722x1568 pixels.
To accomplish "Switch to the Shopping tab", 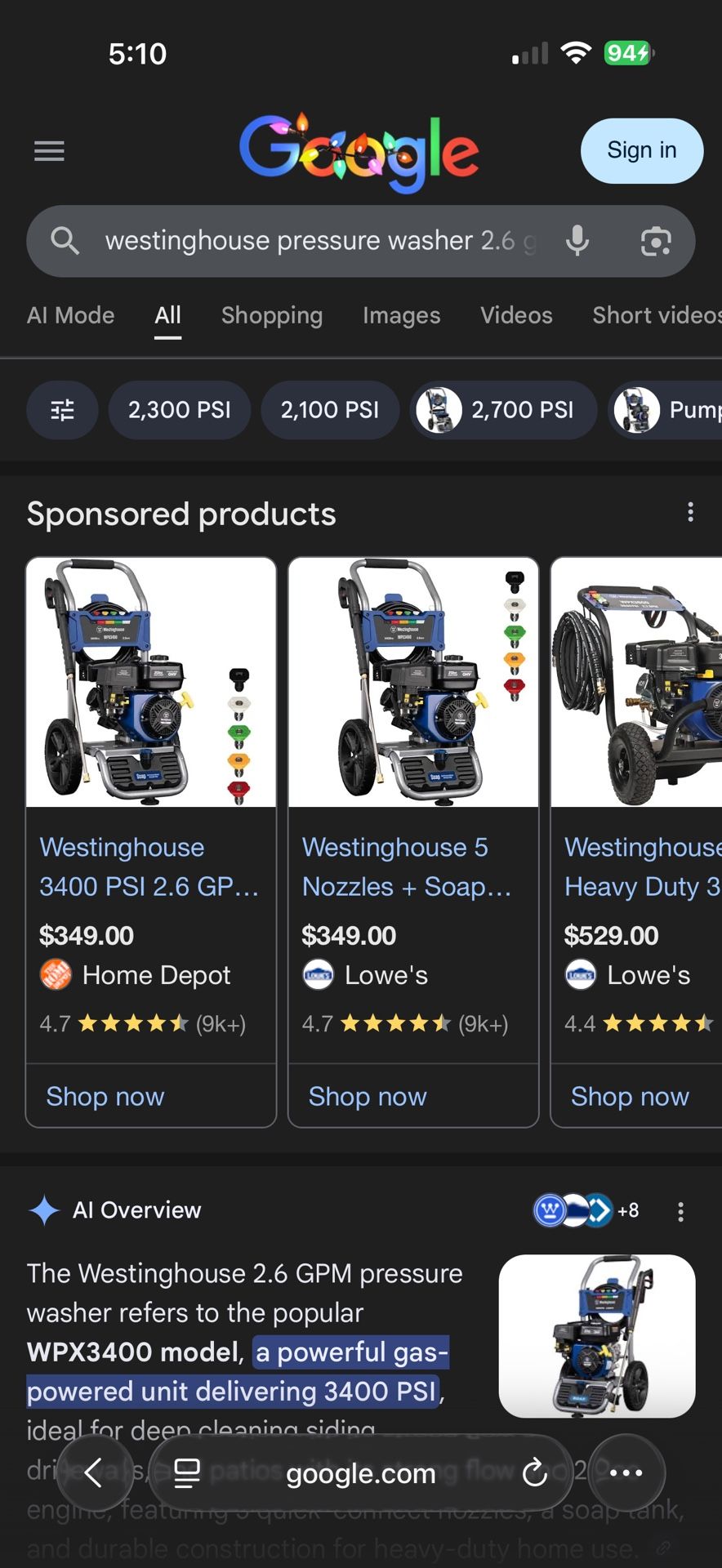I will (272, 315).
